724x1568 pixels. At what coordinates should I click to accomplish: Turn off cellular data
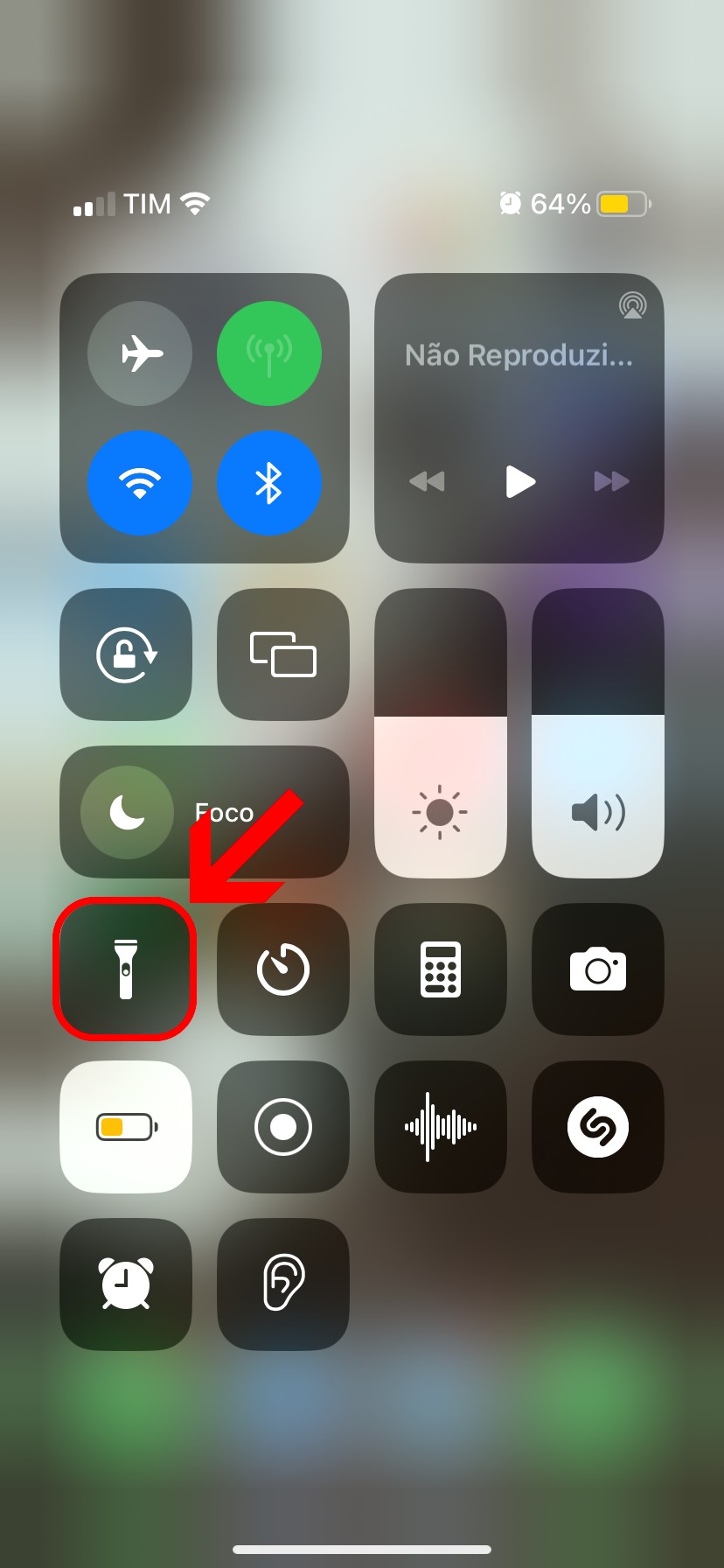268,353
